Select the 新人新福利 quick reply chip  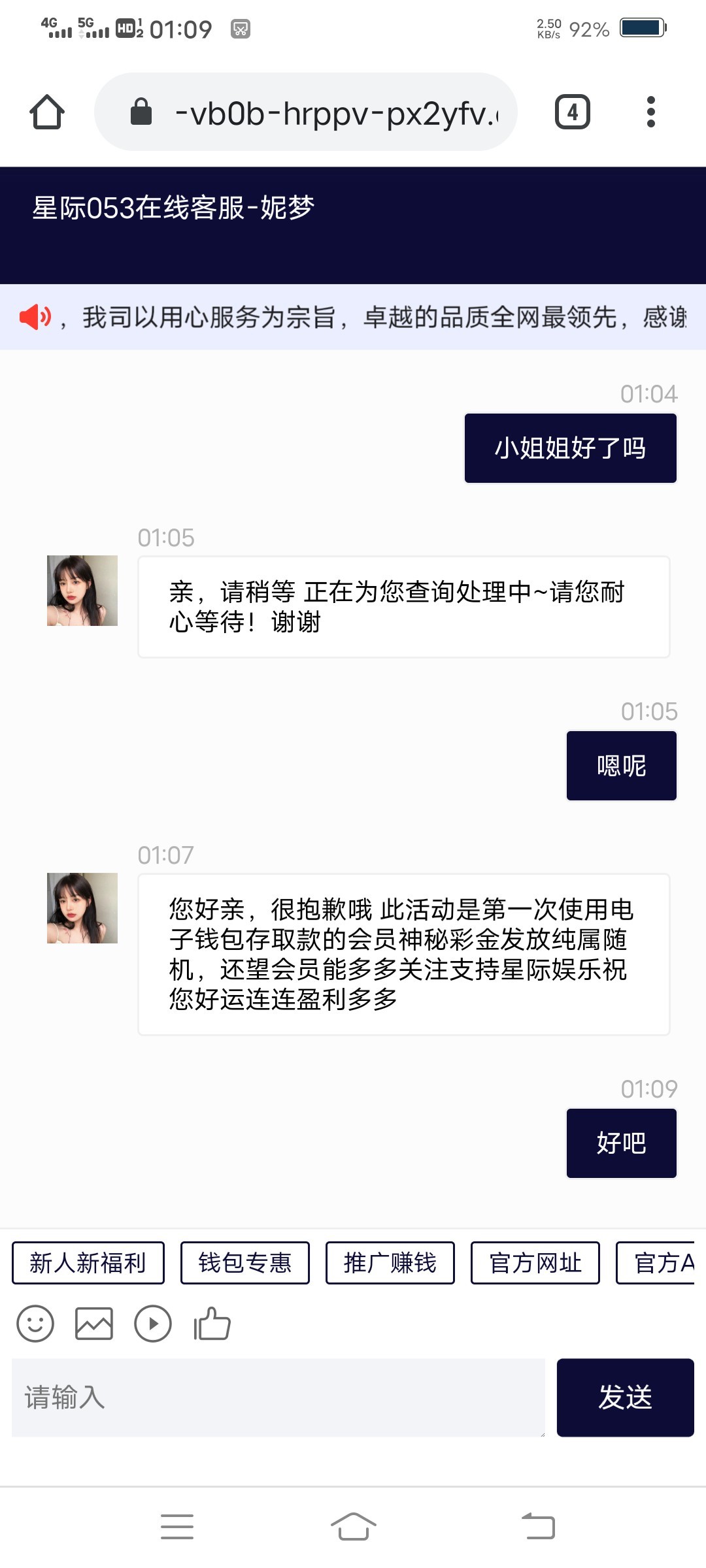(88, 1263)
